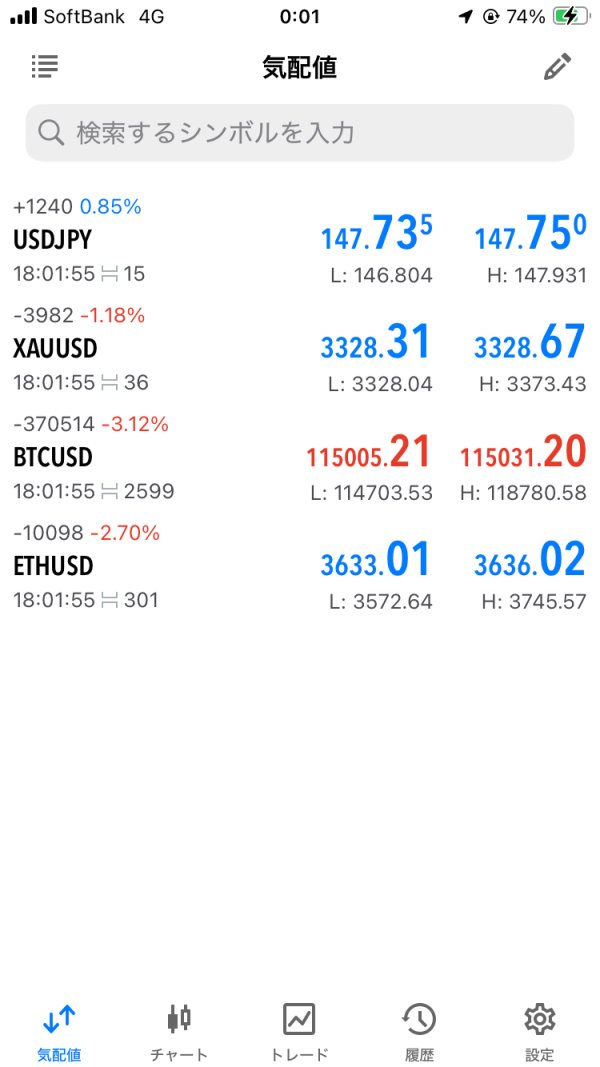Screen dimensions: 600x1067
Task: Open the list view icon at top left
Action: [x=45, y=66]
